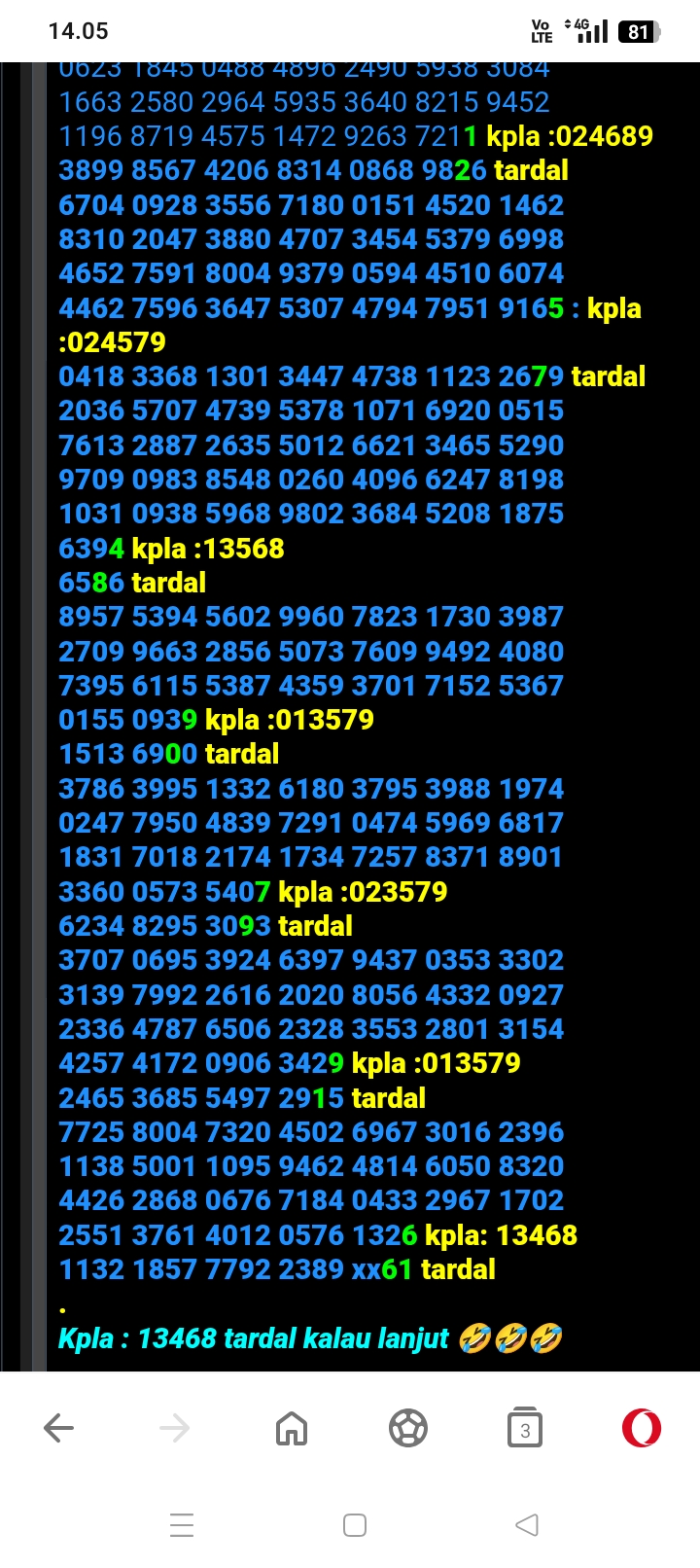700x1568 pixels.
Task: Open the browser home page
Action: [x=292, y=1428]
